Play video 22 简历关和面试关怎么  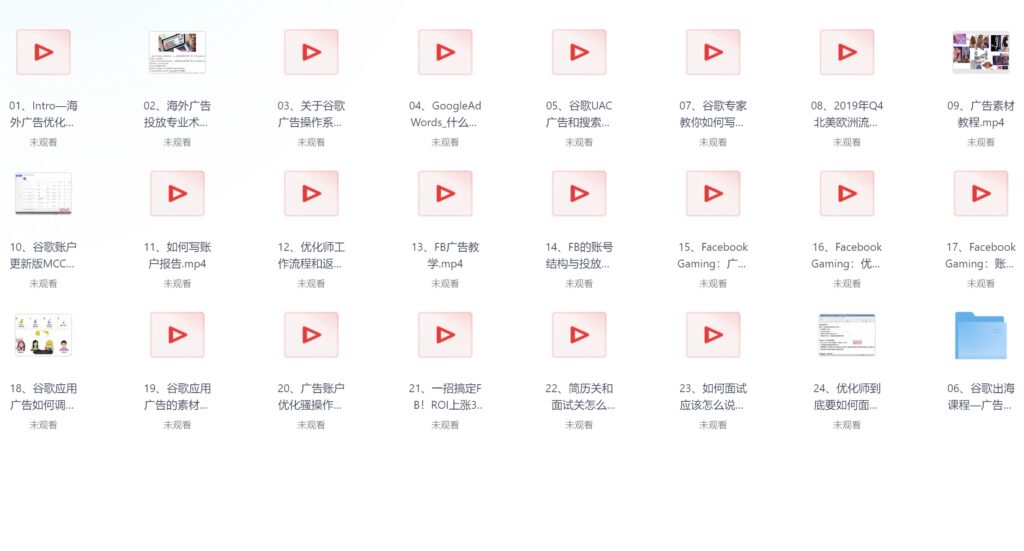(579, 335)
